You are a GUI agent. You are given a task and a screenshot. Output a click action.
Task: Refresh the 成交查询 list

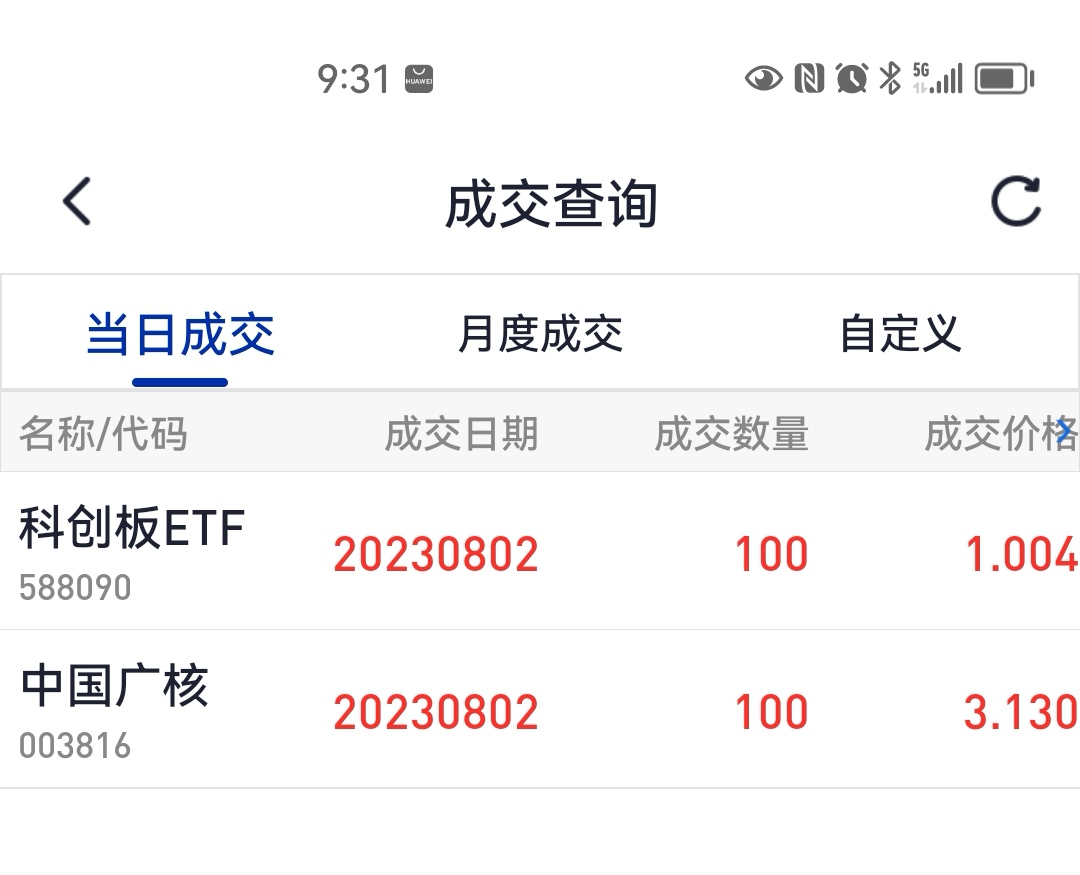pos(1017,201)
